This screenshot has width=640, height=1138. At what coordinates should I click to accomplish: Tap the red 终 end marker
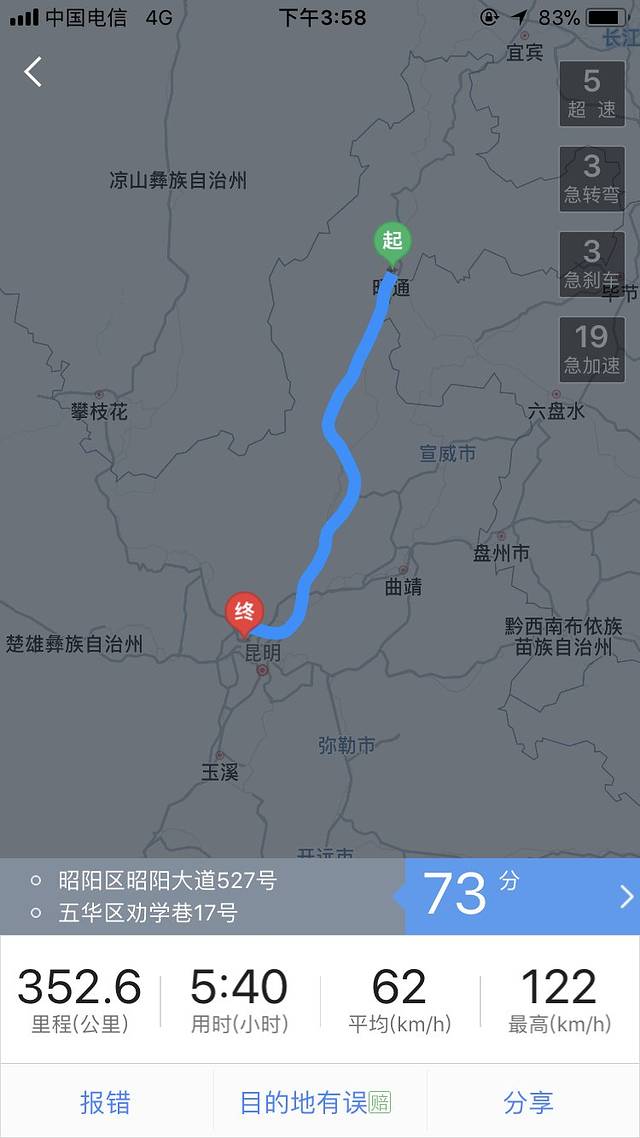244,613
